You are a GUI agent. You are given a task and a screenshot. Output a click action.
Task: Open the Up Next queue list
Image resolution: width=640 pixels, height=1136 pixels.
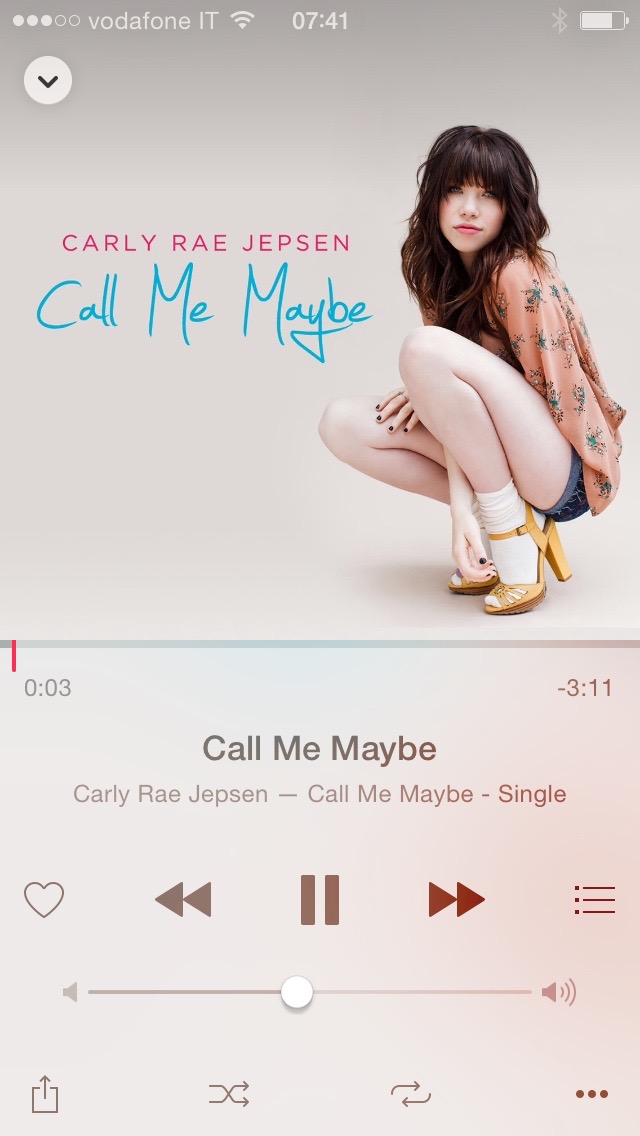coord(594,900)
